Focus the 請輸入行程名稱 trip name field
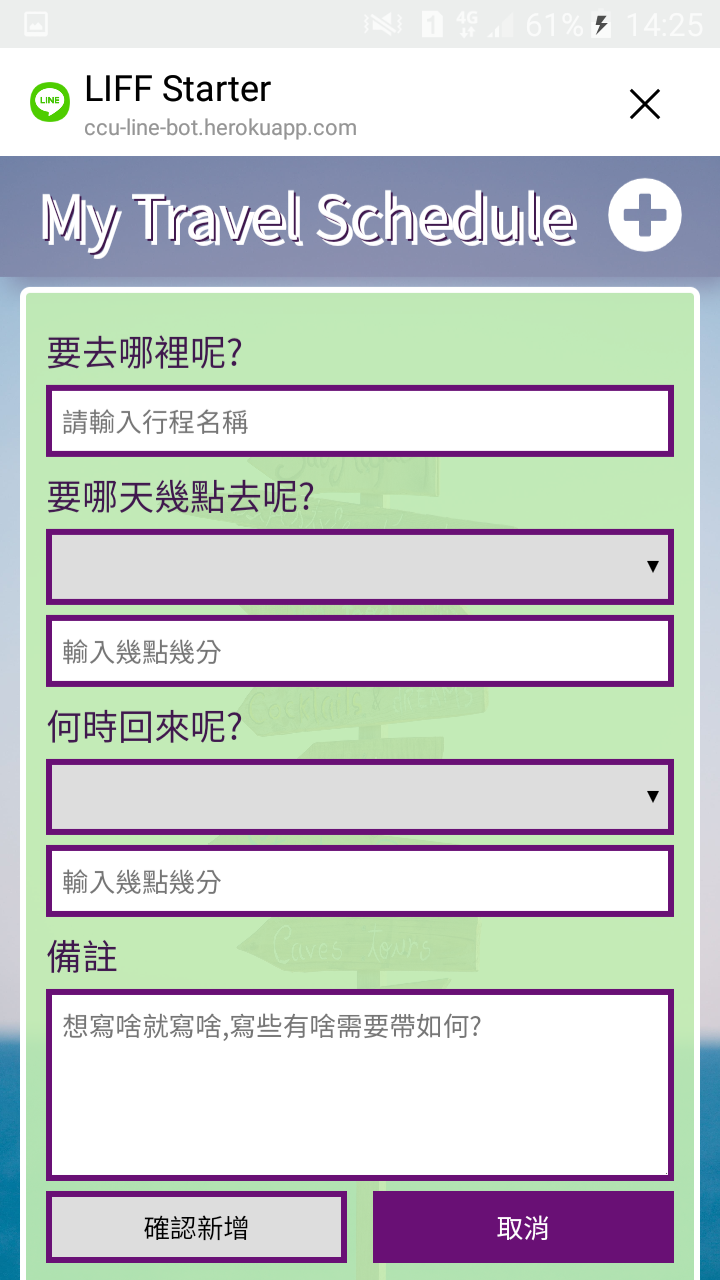Image resolution: width=720 pixels, height=1280 pixels. click(x=360, y=421)
